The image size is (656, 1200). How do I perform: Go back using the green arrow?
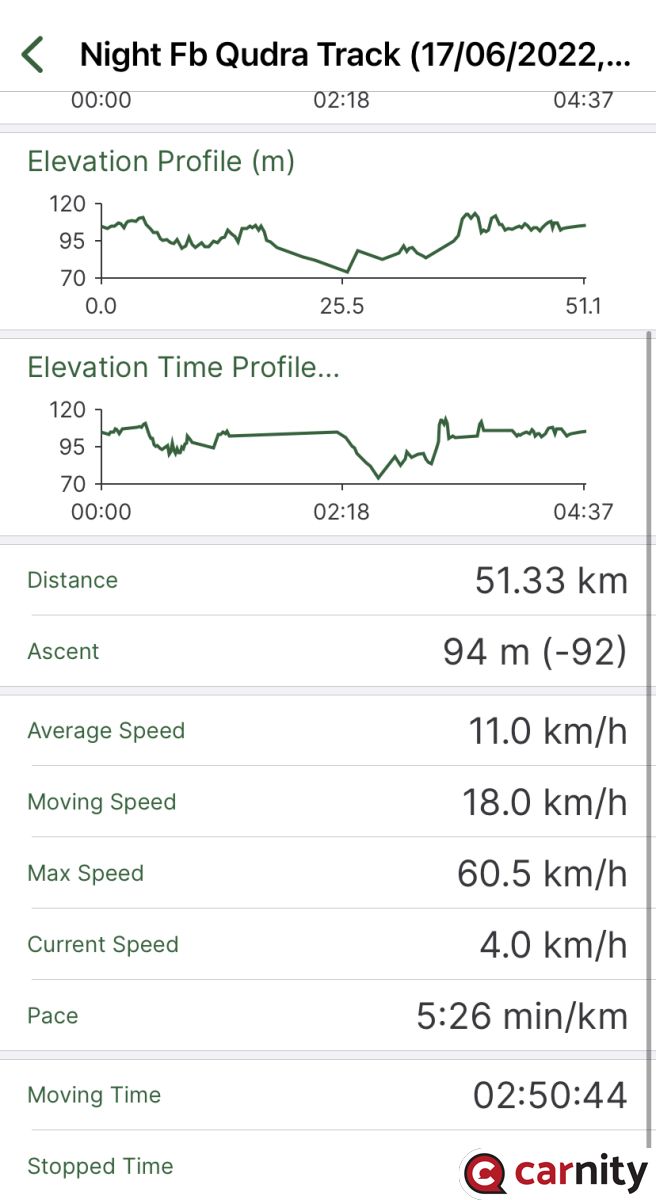(33, 54)
